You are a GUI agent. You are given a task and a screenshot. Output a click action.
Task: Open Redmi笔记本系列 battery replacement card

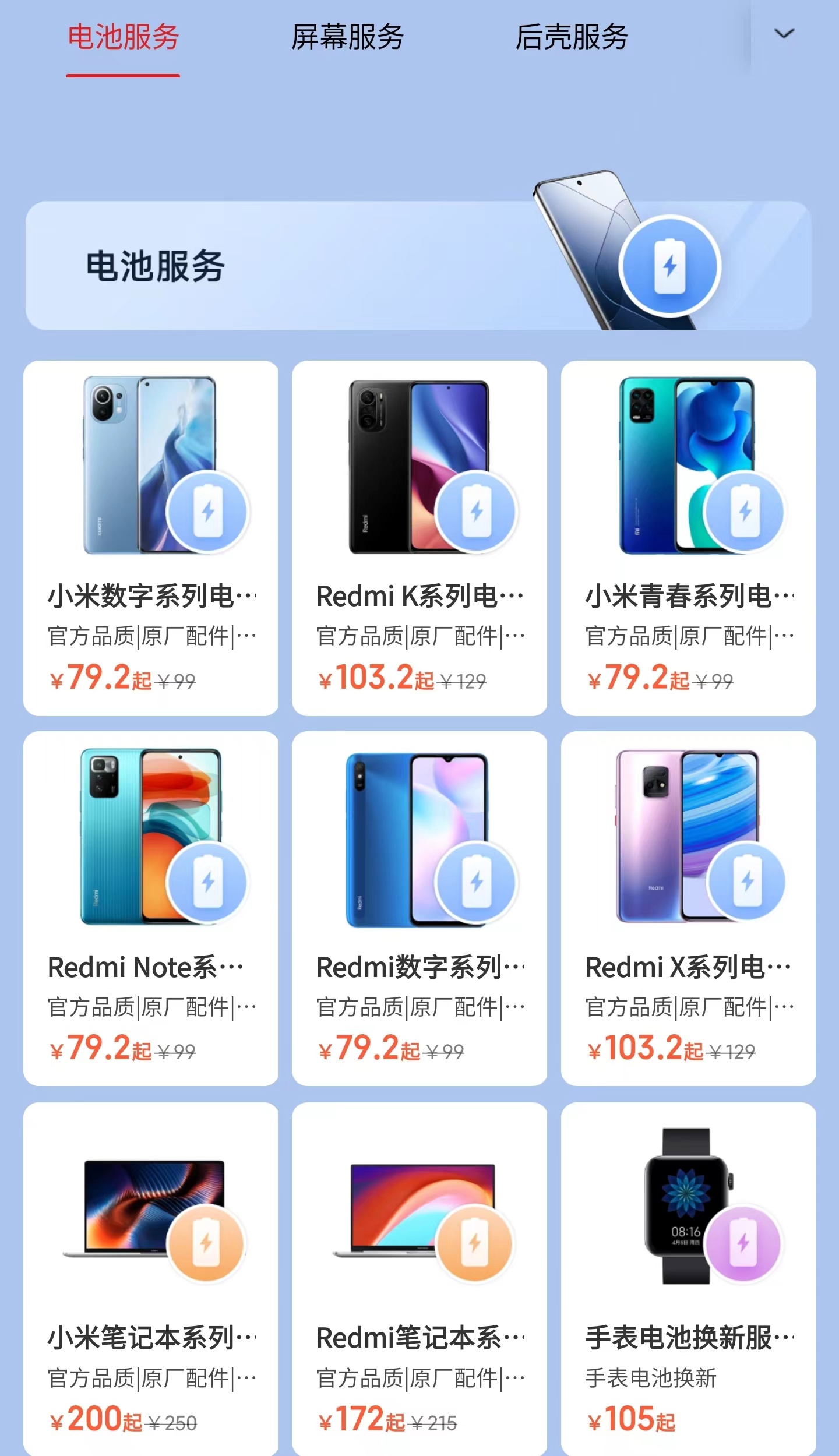tap(419, 1279)
